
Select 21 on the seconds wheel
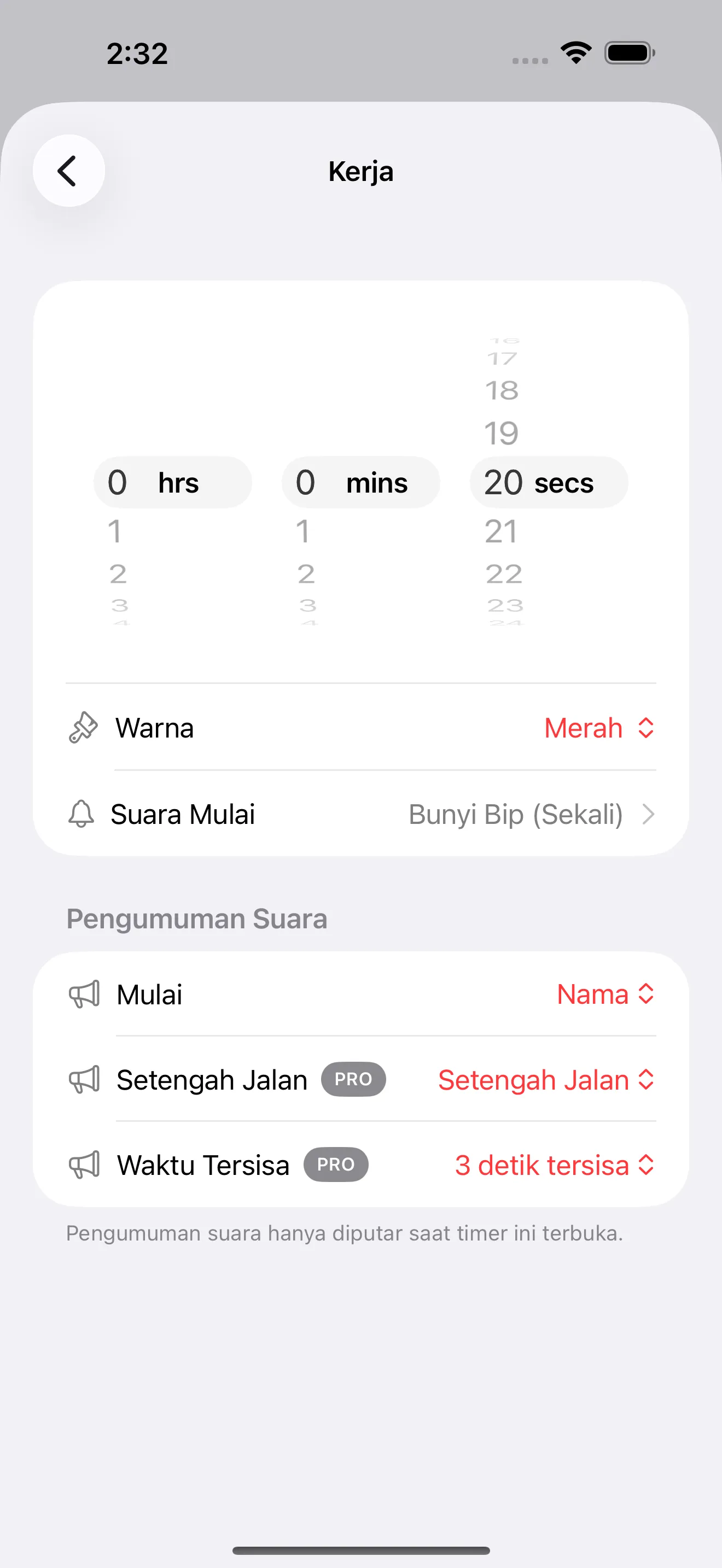502,531
